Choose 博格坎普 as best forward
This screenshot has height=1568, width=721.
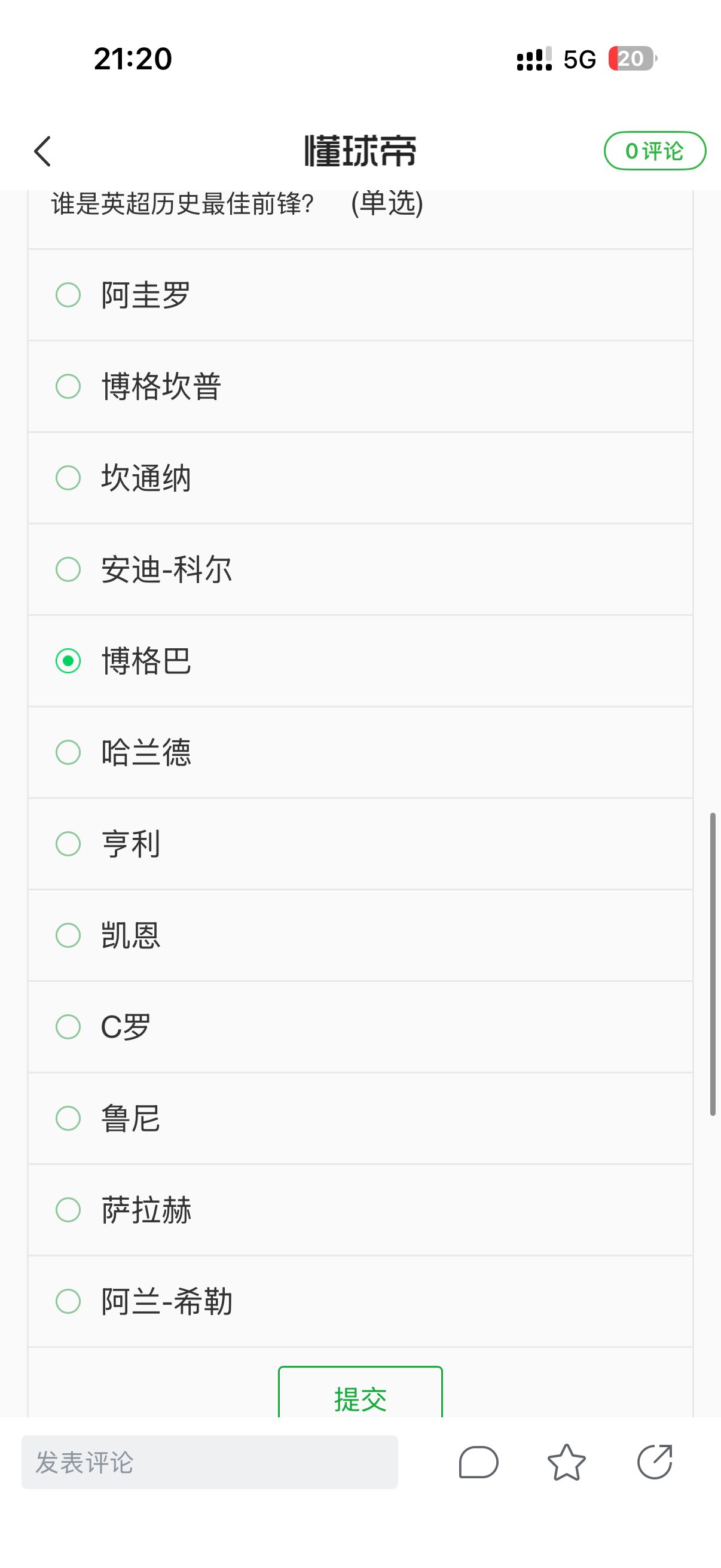click(68, 386)
